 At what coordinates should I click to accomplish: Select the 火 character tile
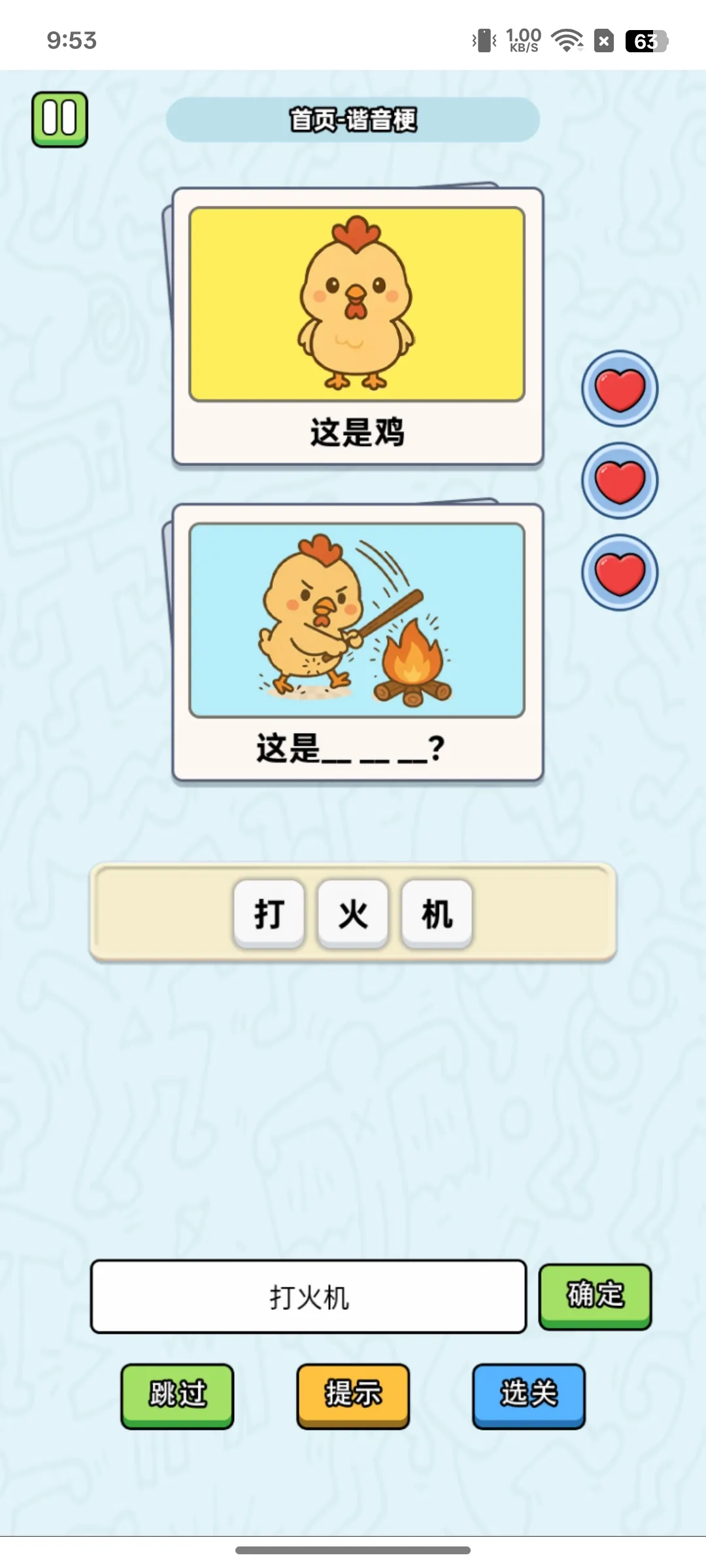pyautogui.click(x=353, y=913)
